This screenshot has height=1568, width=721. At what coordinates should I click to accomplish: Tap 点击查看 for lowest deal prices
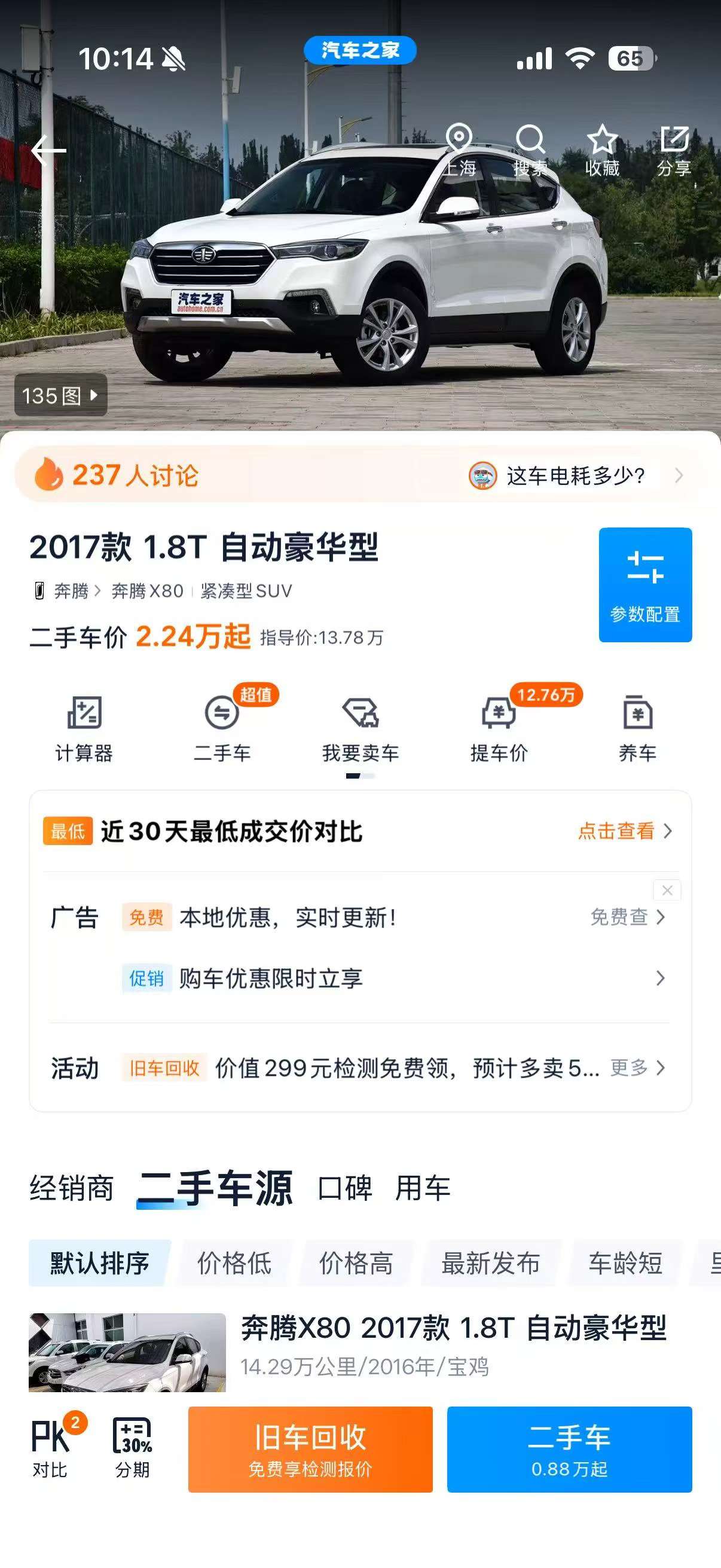[625, 831]
